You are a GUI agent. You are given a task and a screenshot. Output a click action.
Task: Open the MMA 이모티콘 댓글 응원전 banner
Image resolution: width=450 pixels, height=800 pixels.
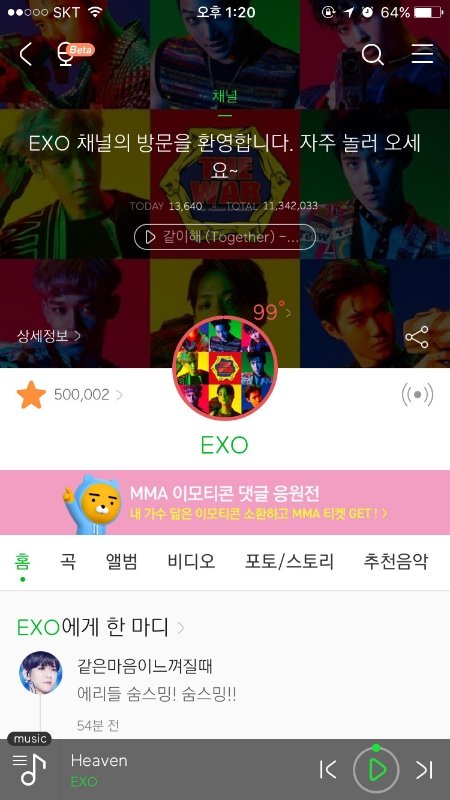tap(225, 503)
